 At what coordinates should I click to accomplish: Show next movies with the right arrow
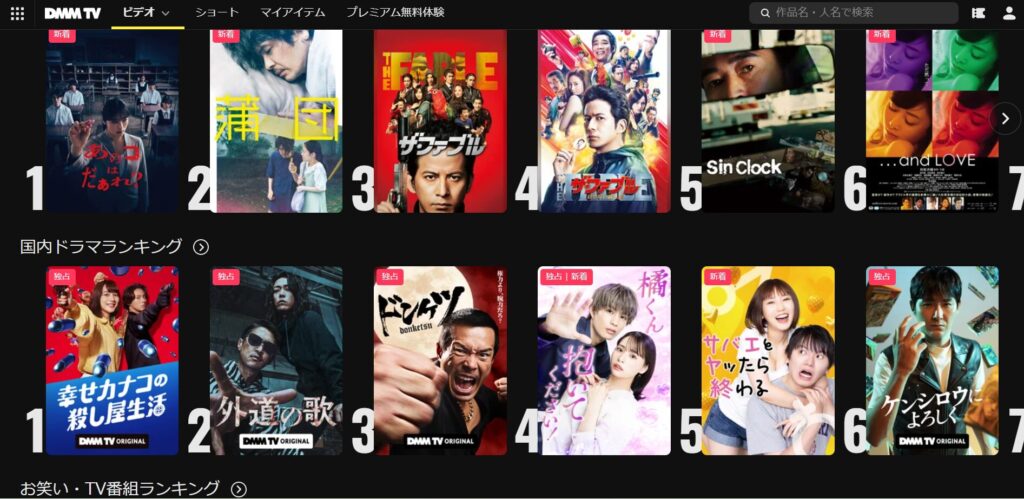coord(1004,118)
